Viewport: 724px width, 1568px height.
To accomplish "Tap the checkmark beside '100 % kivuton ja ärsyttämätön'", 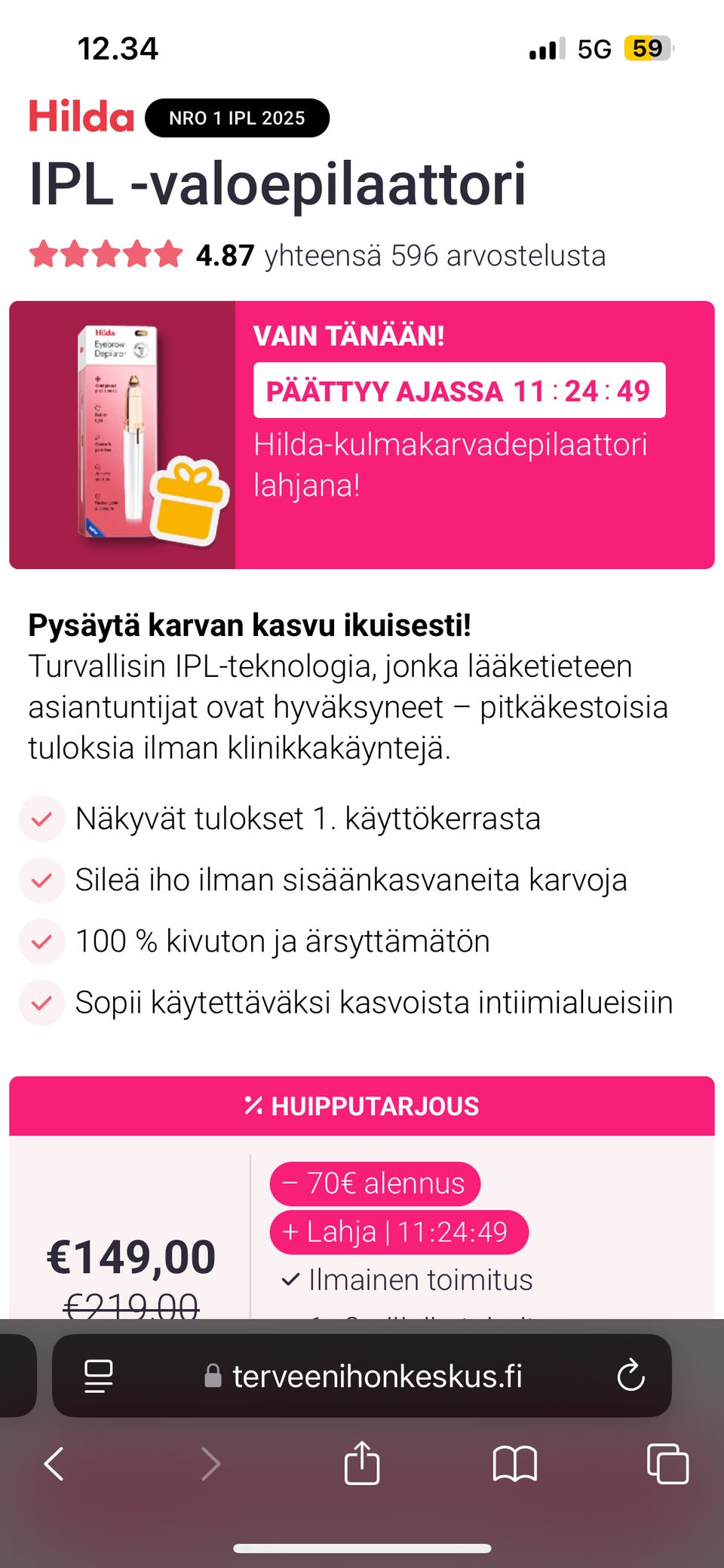I will [x=42, y=941].
